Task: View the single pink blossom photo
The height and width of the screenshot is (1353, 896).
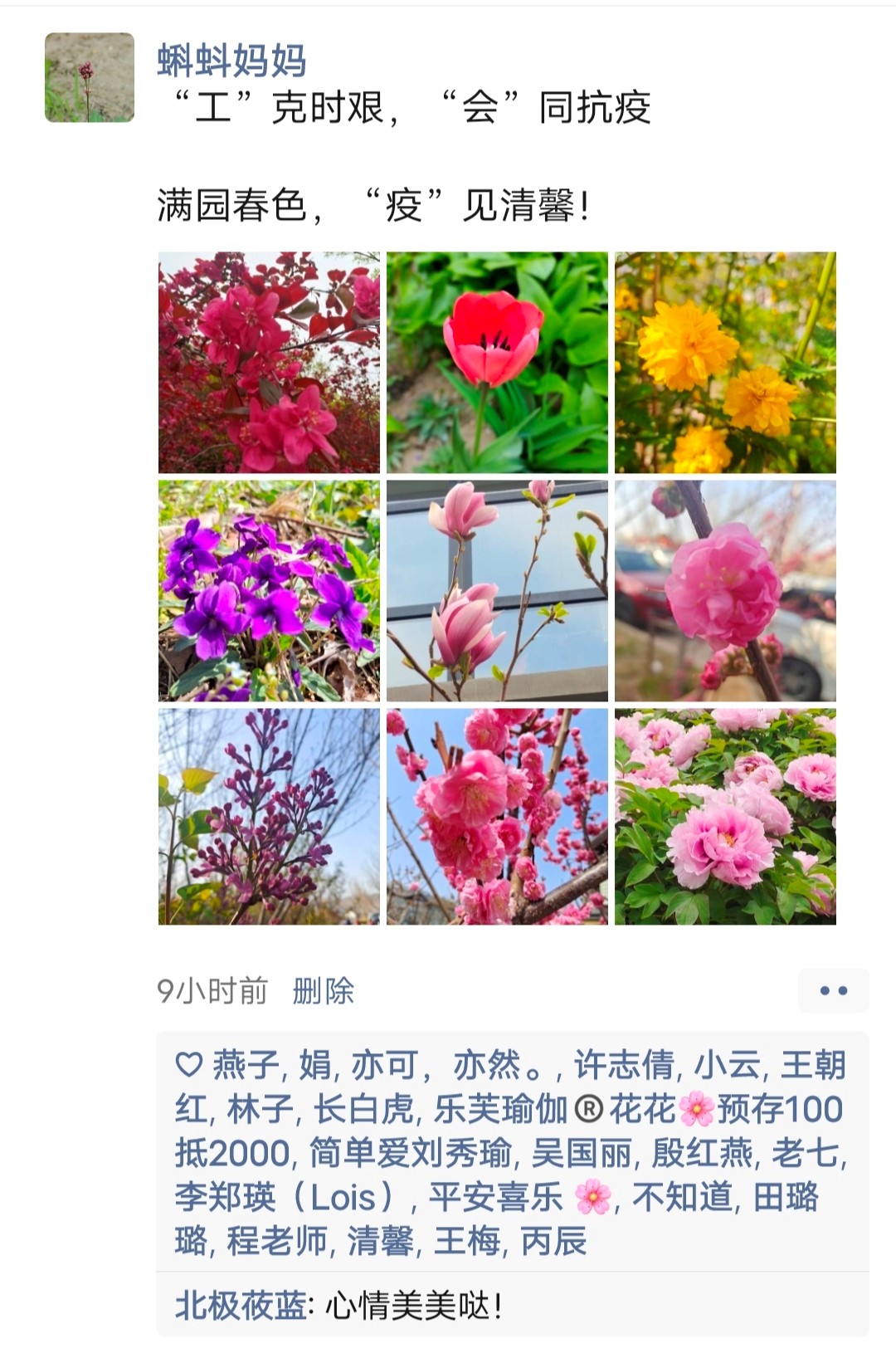Action: pyautogui.click(x=725, y=590)
